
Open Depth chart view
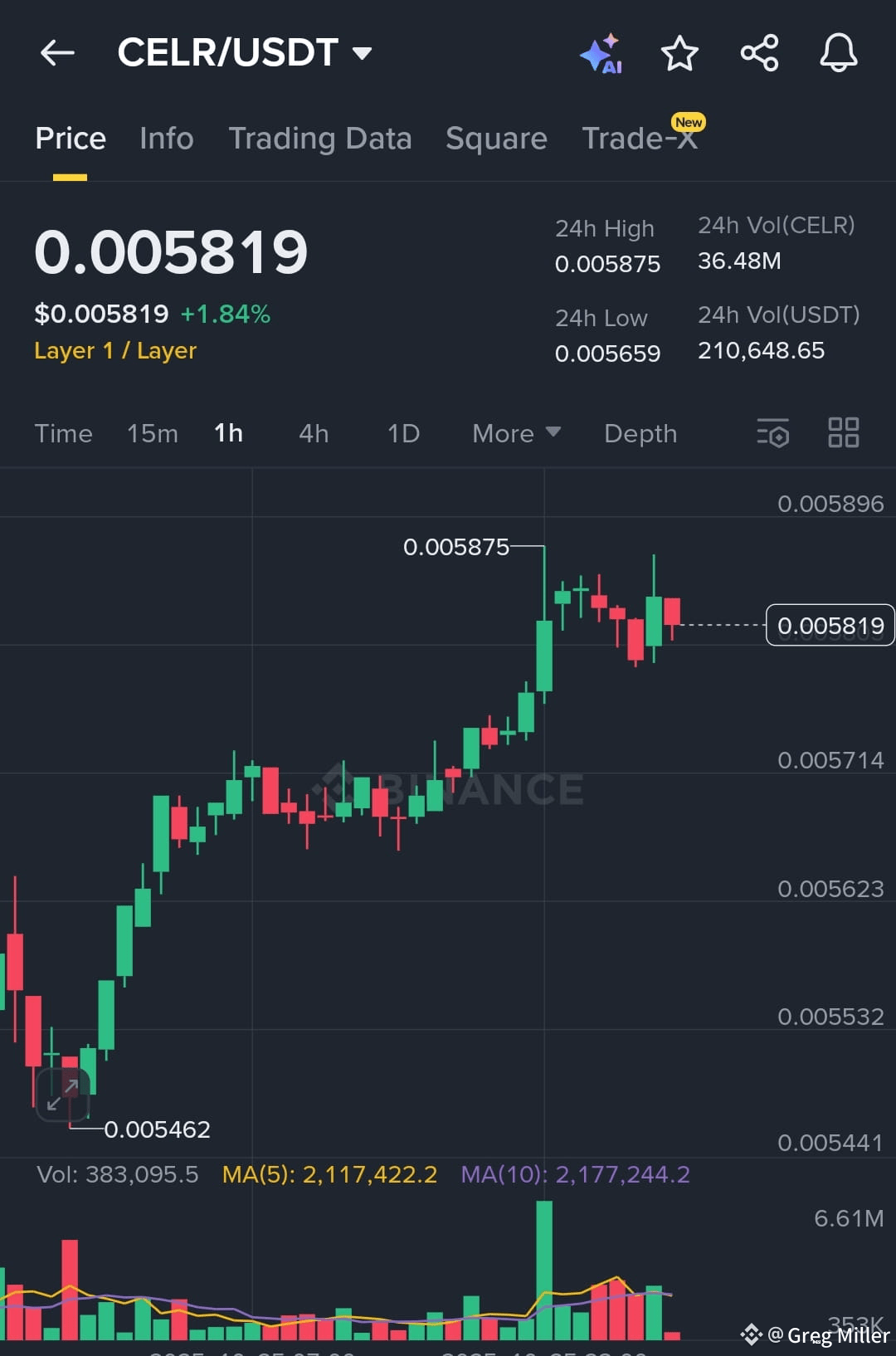(640, 433)
